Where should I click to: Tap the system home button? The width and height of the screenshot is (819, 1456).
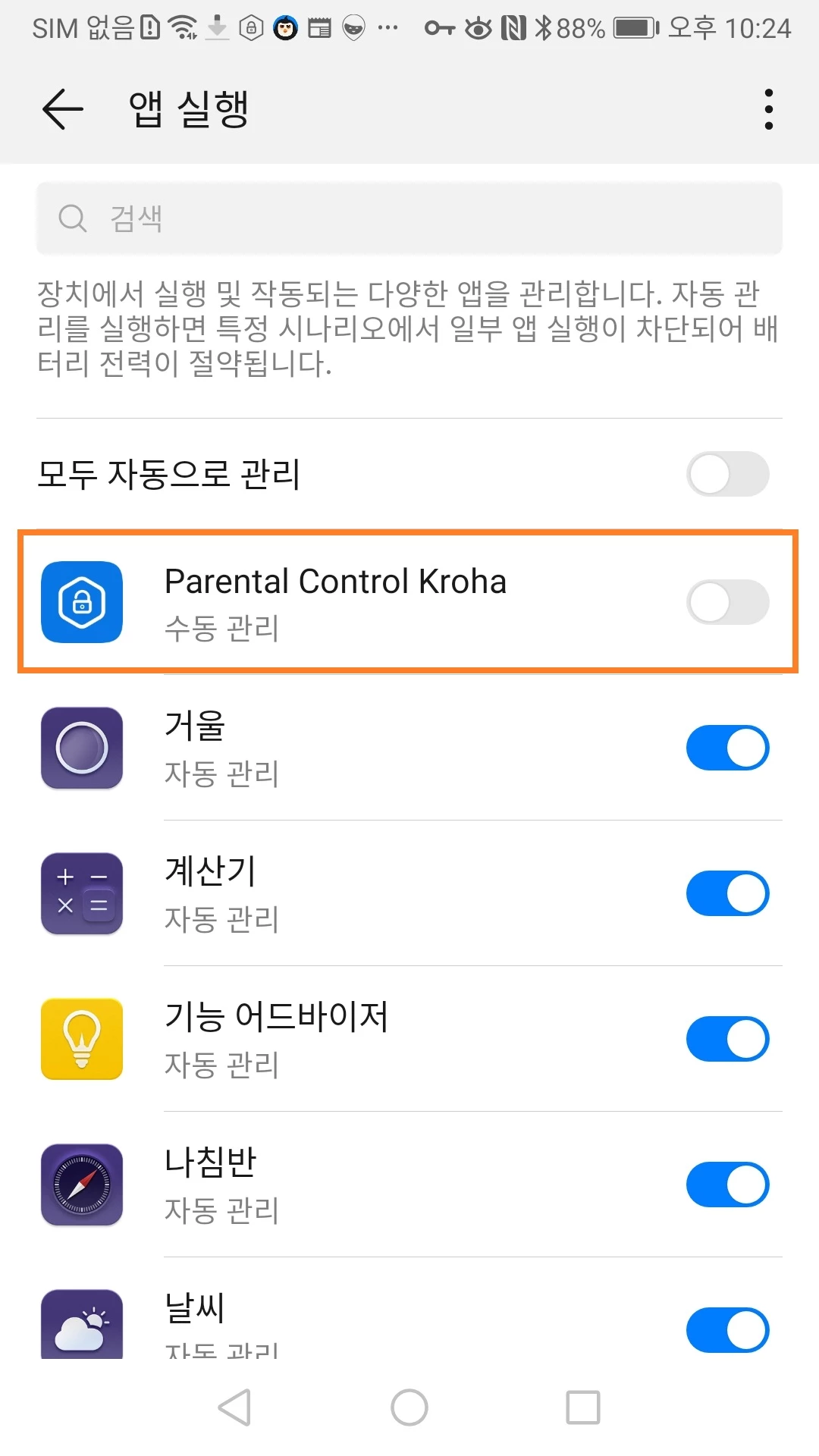click(409, 1407)
